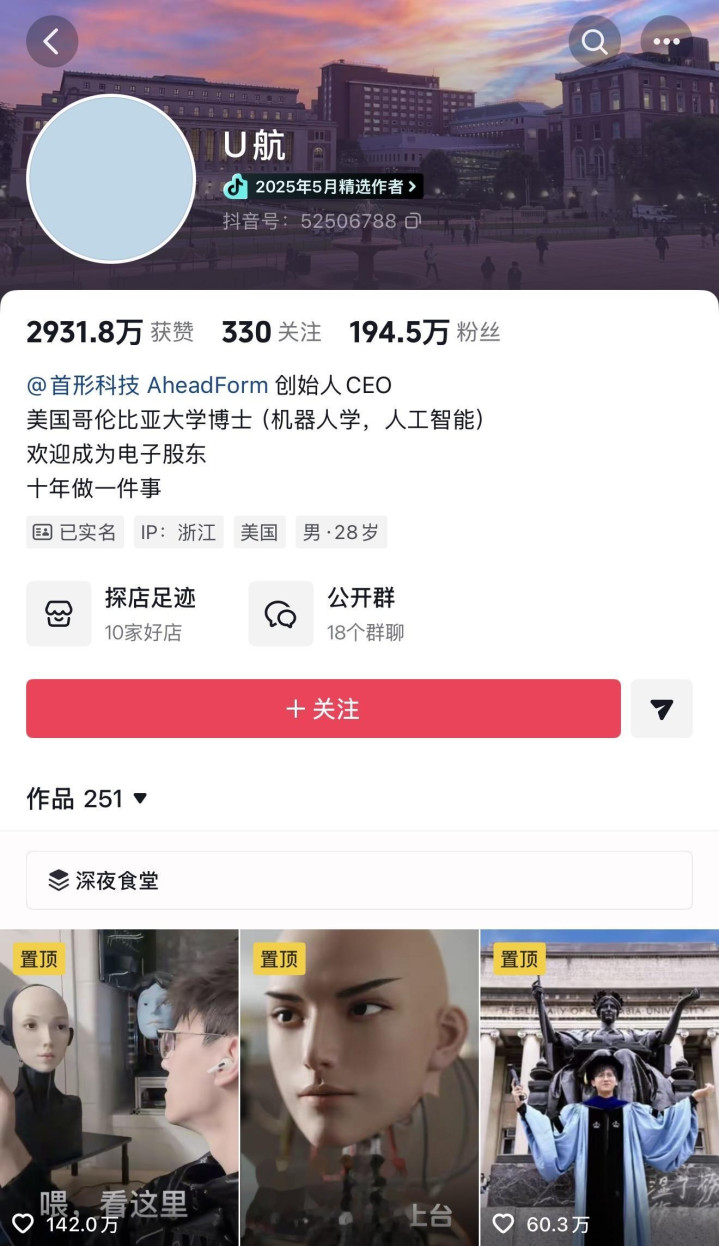Play the pinned video with 60.3万 likes
Screen dimensions: 719x1246
pyautogui.click(x=599, y=1087)
